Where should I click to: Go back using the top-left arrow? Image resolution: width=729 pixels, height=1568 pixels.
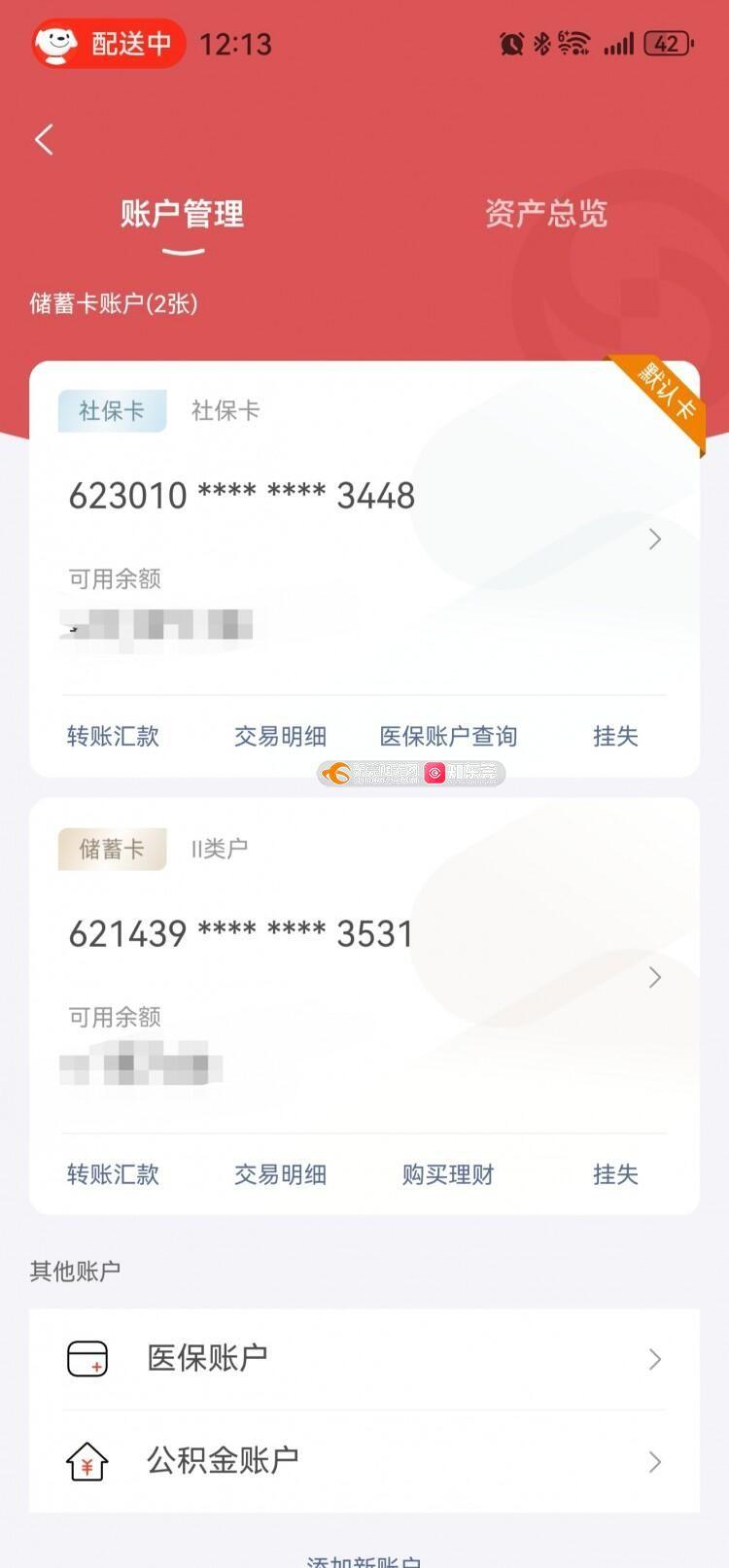click(x=44, y=140)
